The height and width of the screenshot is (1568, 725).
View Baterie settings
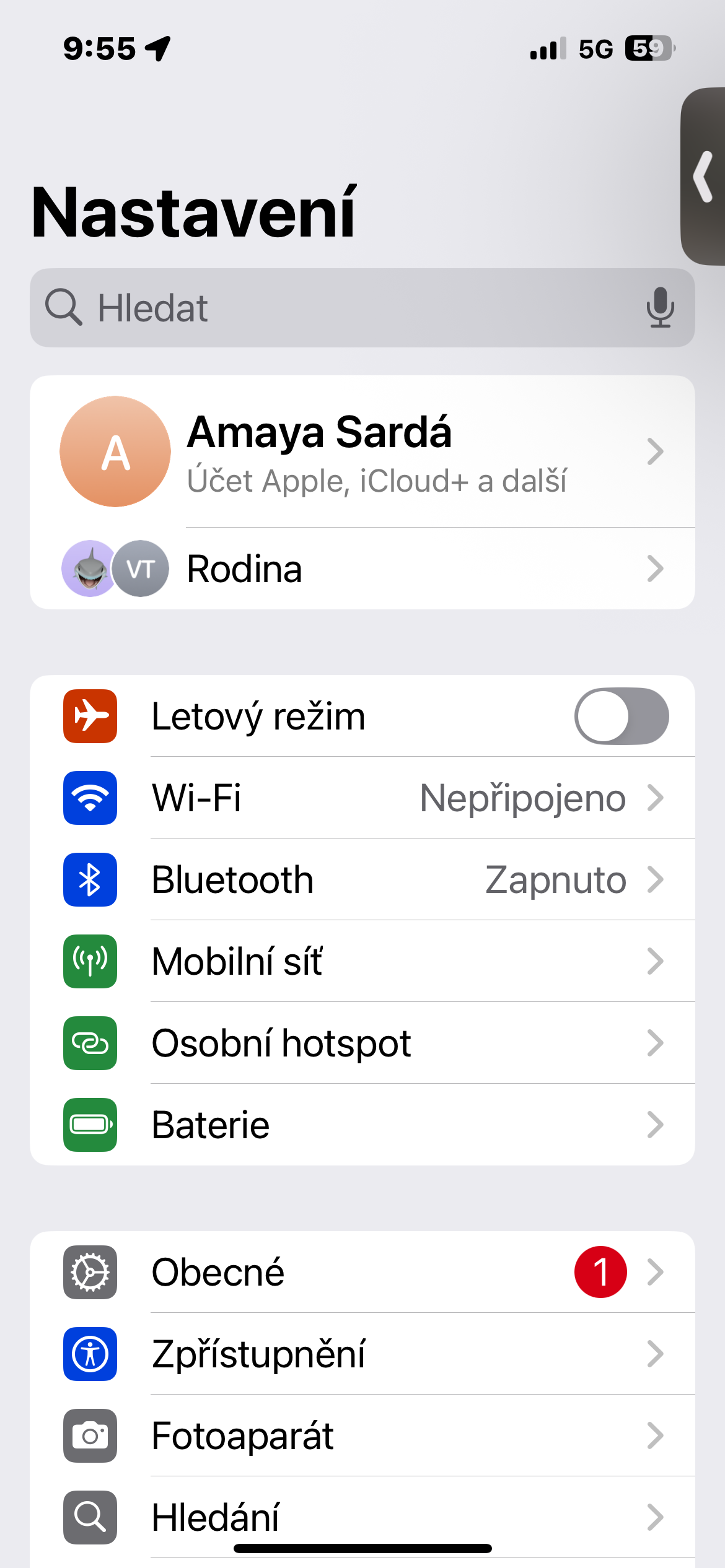[362, 1125]
